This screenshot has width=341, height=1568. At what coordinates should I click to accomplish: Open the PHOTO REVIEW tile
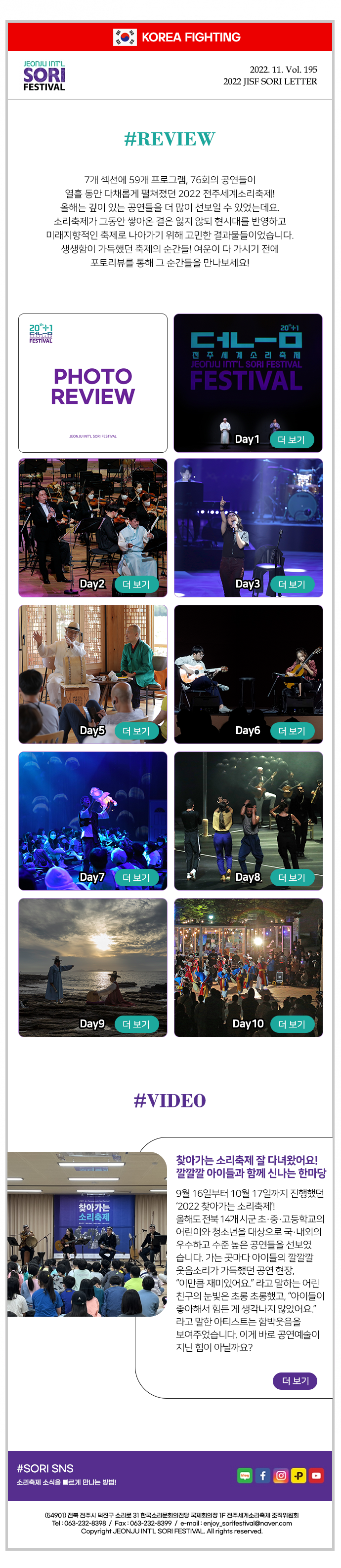coord(92,384)
